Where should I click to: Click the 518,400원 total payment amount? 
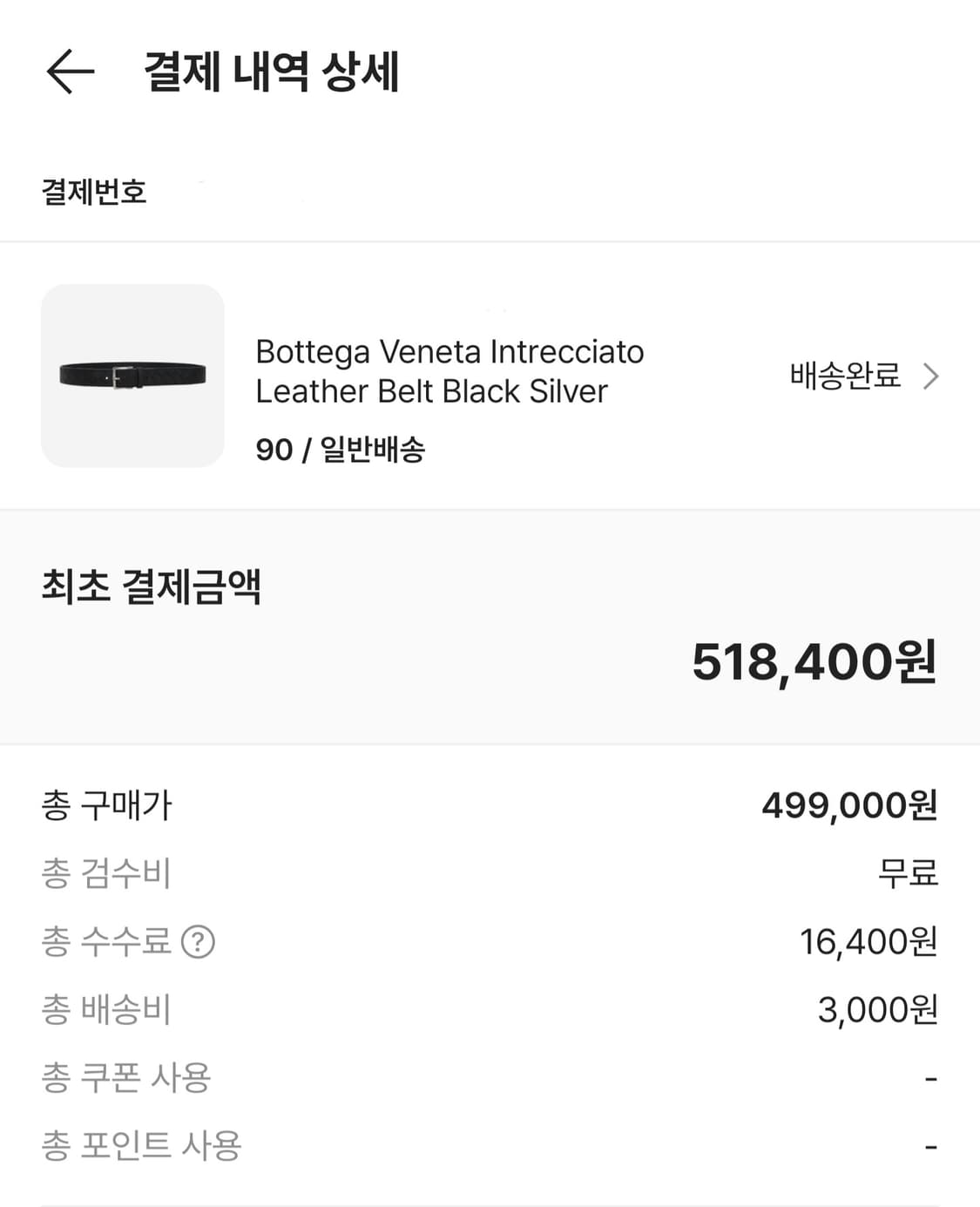coord(813,664)
